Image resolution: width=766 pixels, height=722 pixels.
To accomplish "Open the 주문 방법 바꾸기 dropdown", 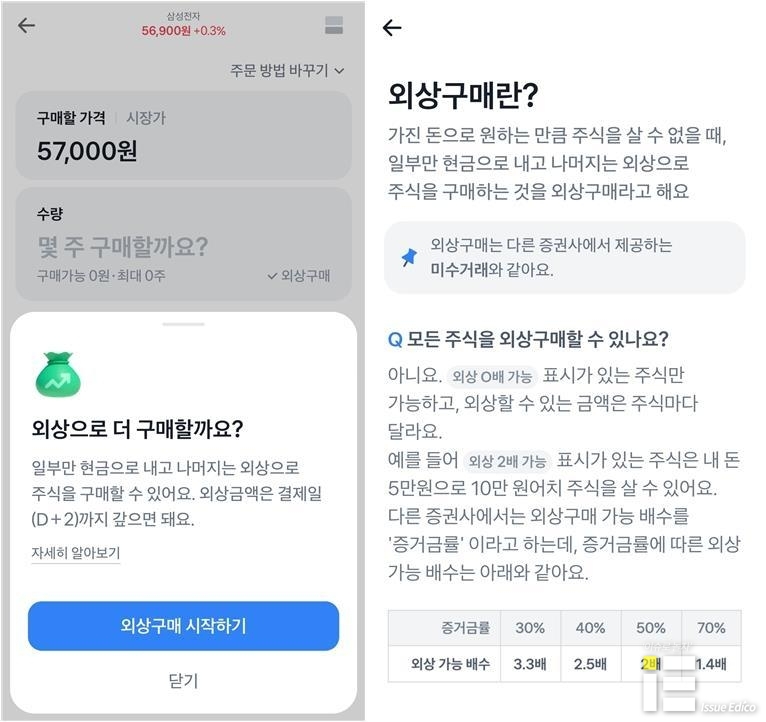I will [x=287, y=71].
